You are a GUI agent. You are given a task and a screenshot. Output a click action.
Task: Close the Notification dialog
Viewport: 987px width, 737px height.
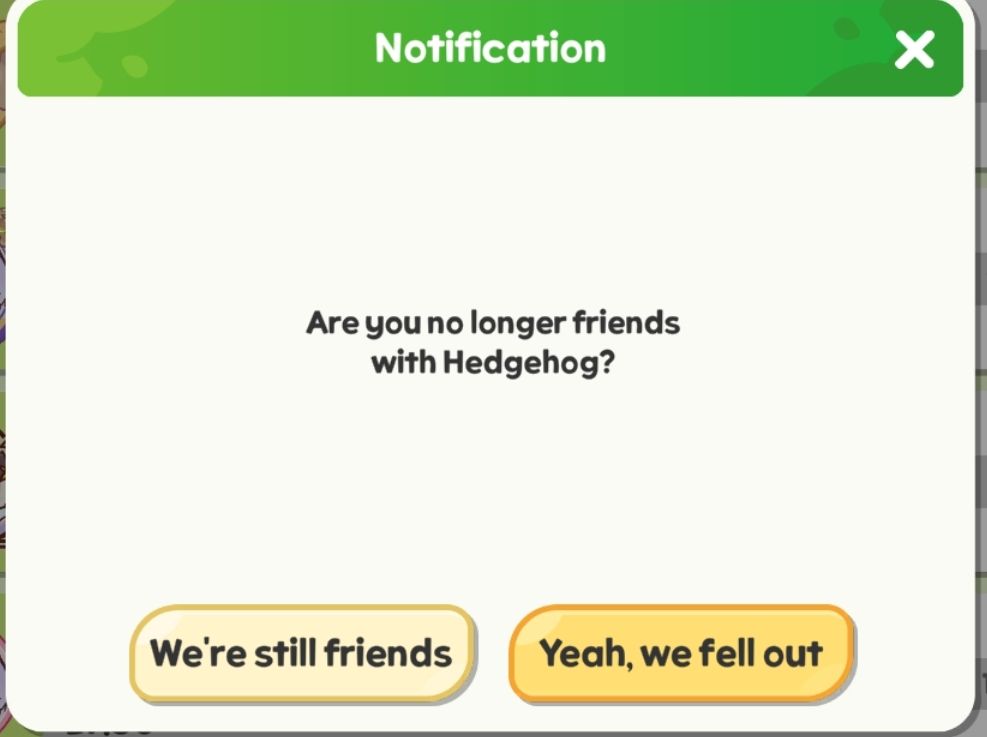coord(914,49)
